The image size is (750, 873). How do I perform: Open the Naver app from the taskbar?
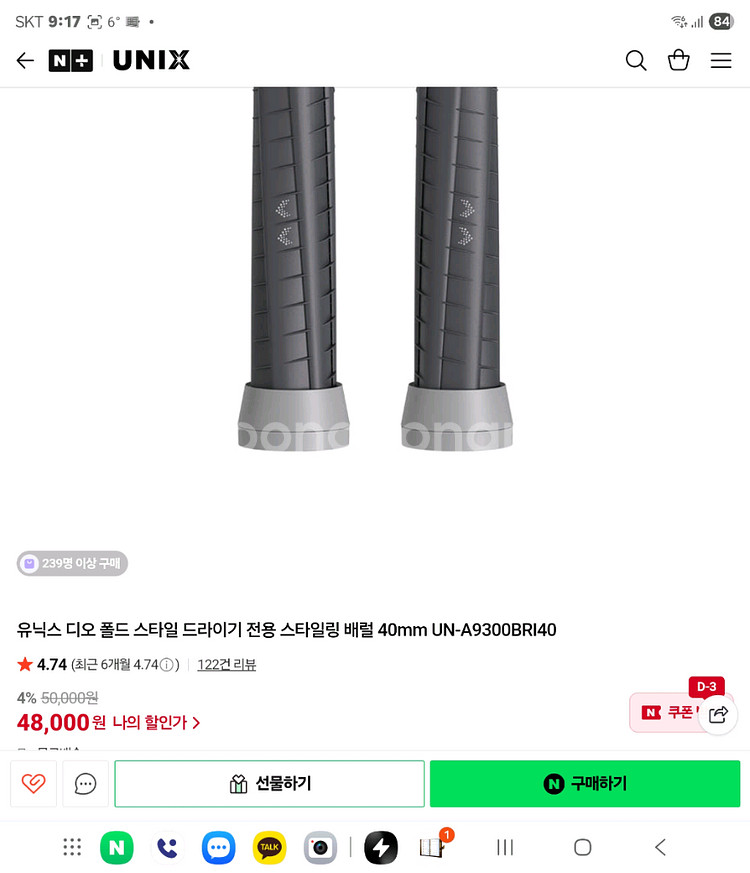point(117,847)
